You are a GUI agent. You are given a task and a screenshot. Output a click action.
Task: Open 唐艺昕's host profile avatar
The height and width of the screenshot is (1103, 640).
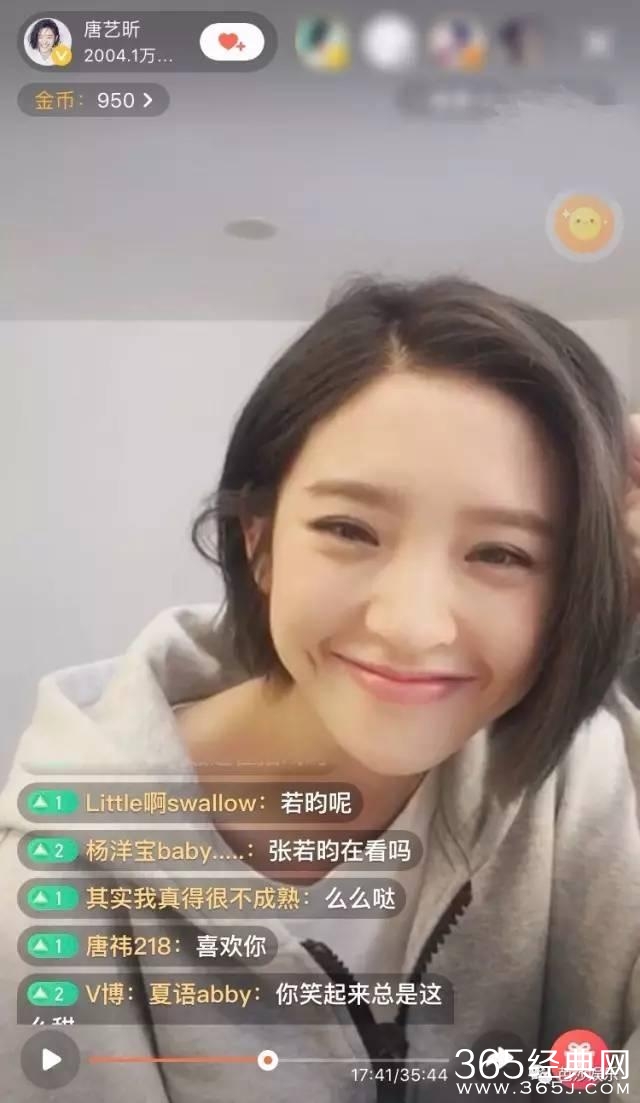(47, 42)
